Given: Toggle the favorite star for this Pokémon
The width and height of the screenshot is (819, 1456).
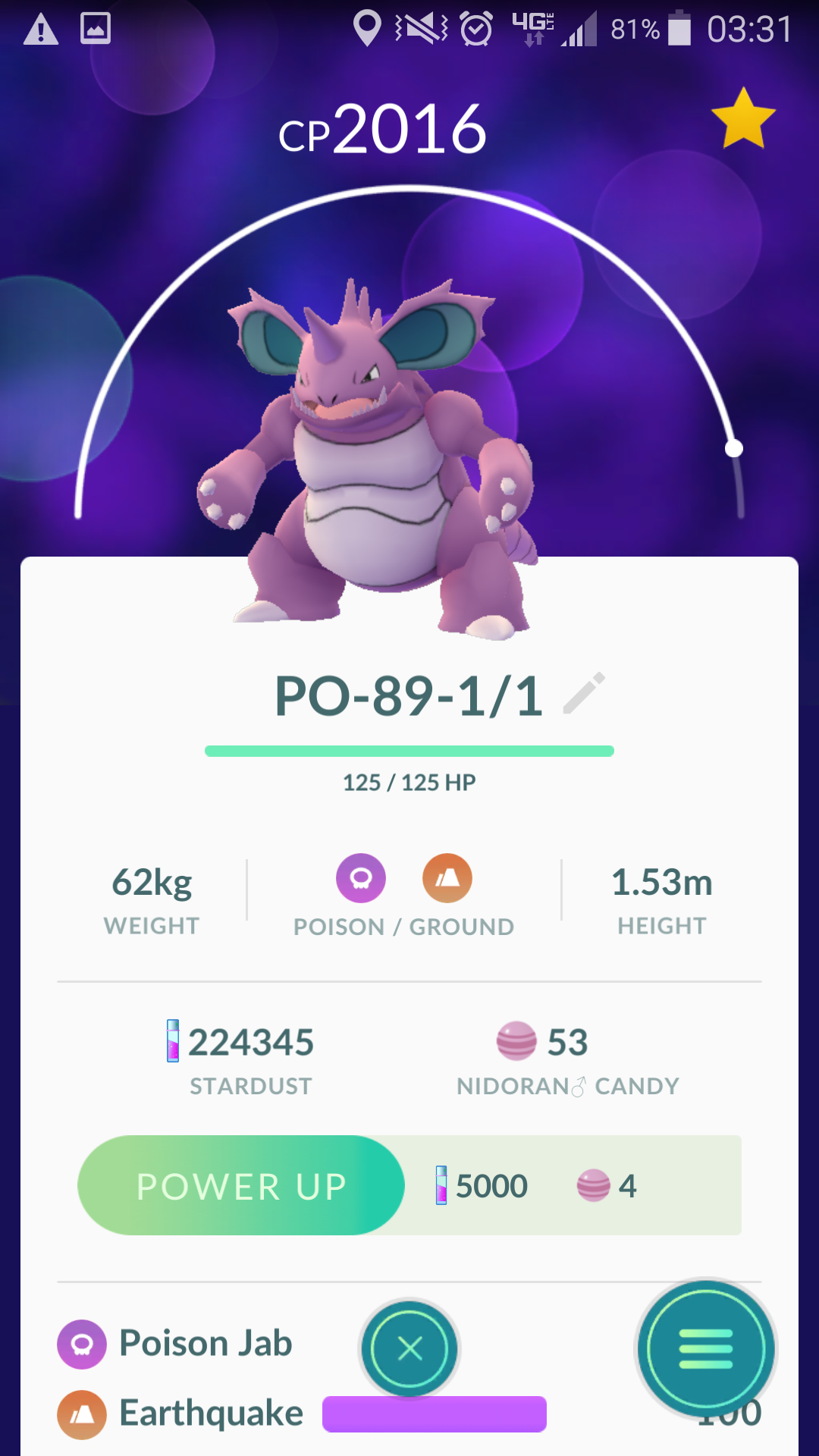Looking at the screenshot, I should tap(743, 118).
